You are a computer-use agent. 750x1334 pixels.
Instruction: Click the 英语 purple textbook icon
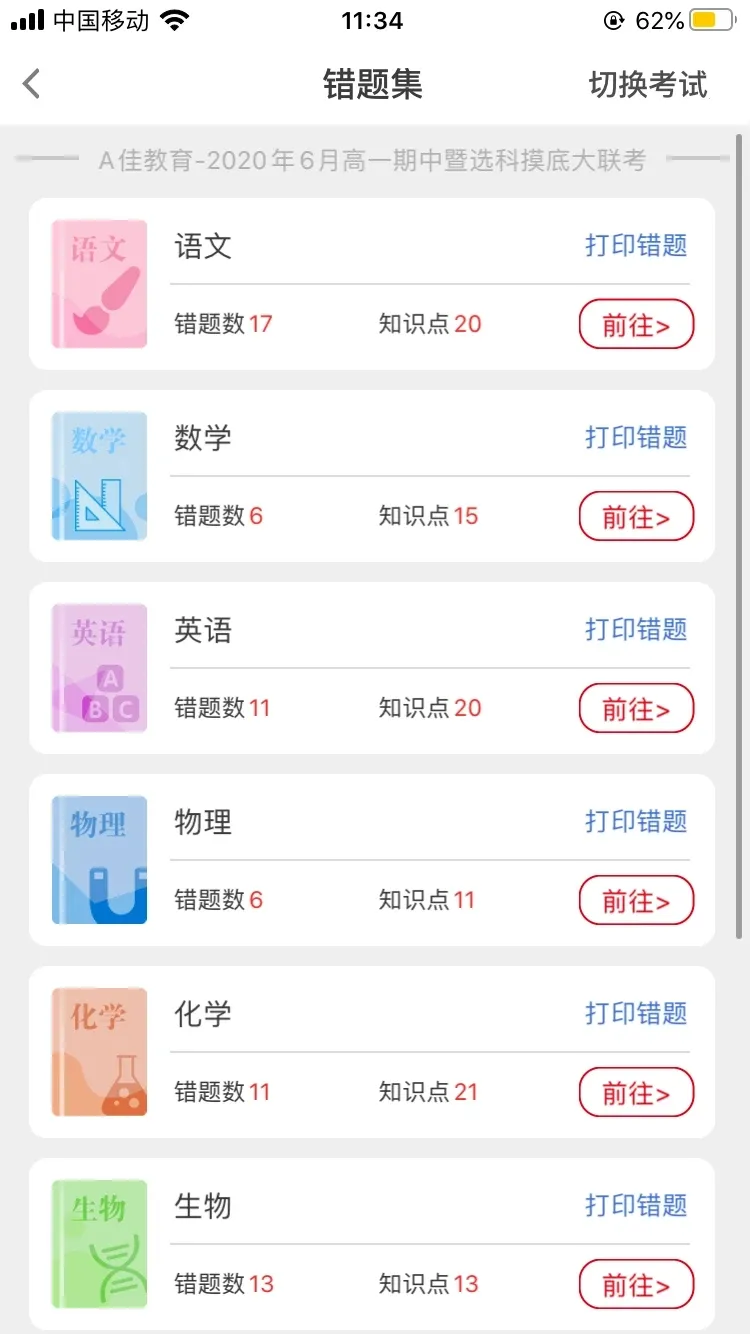(x=98, y=667)
